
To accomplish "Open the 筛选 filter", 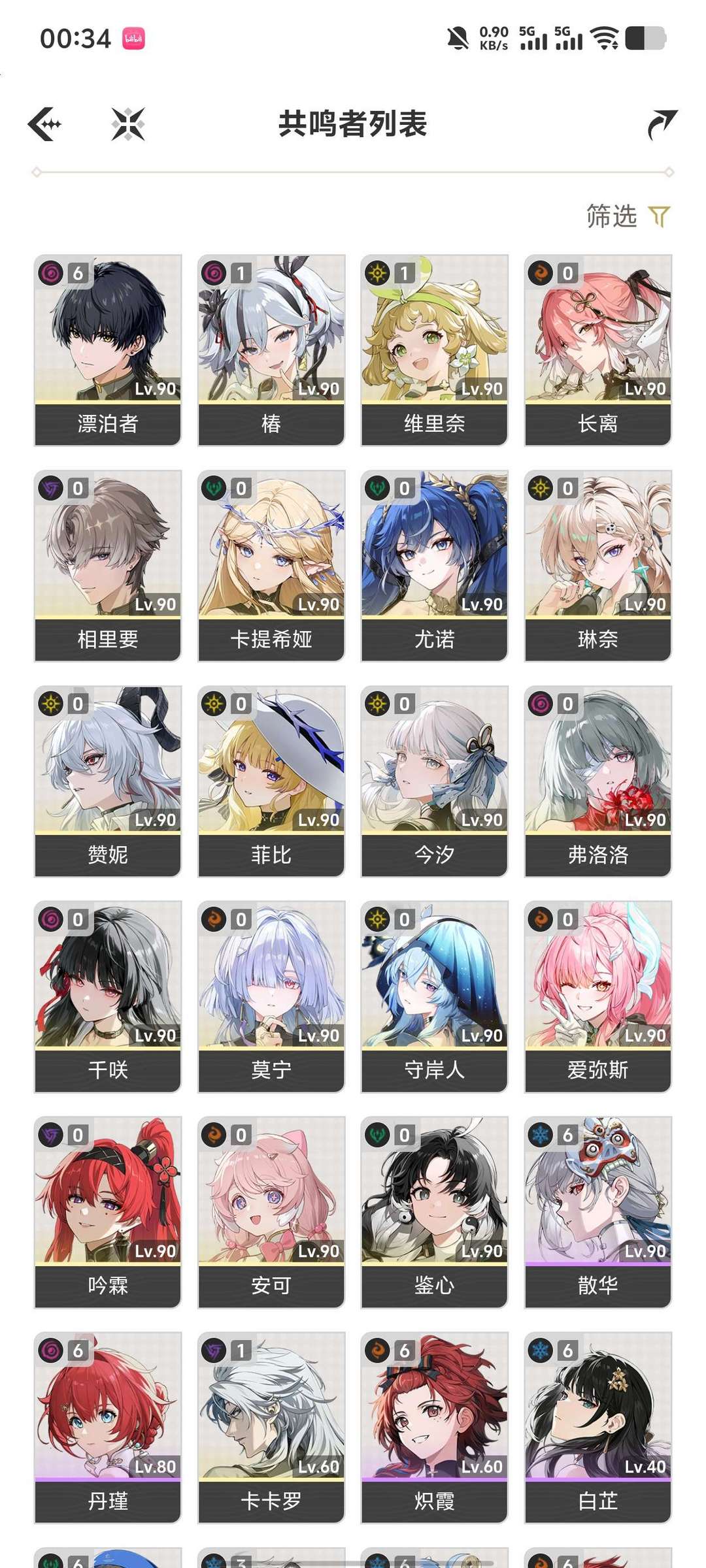I will [628, 216].
